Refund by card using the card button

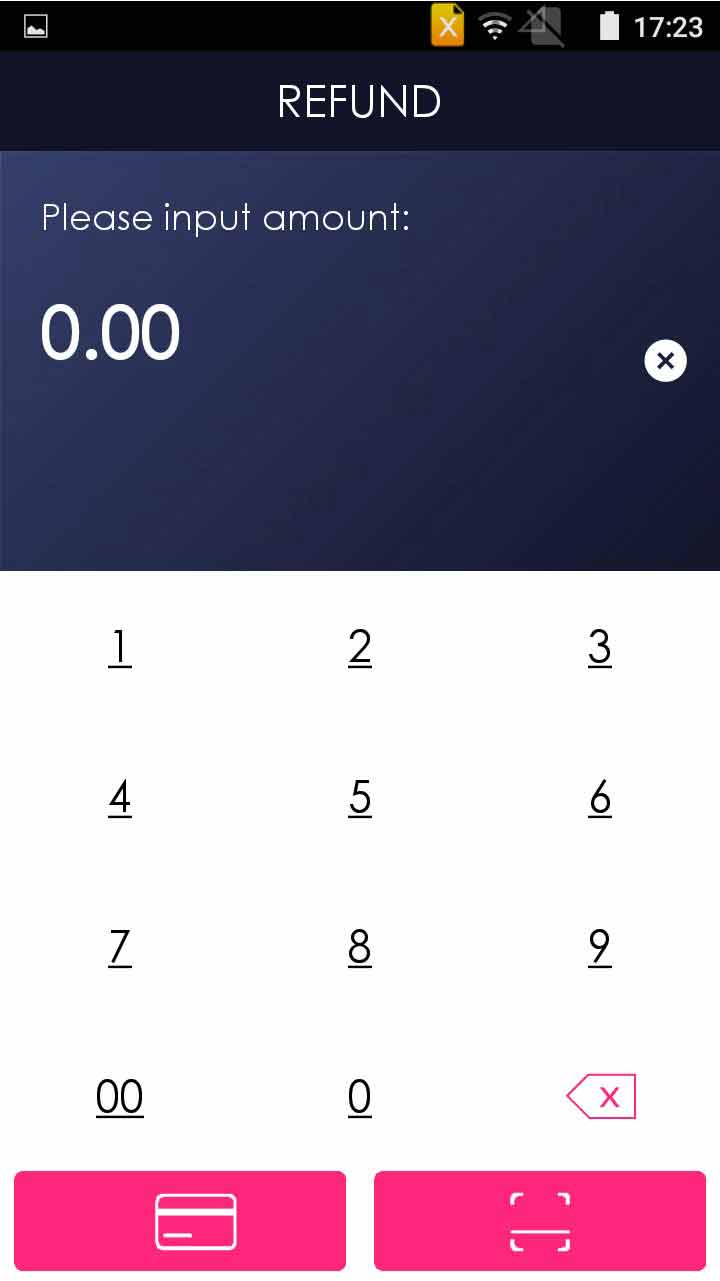point(180,1221)
